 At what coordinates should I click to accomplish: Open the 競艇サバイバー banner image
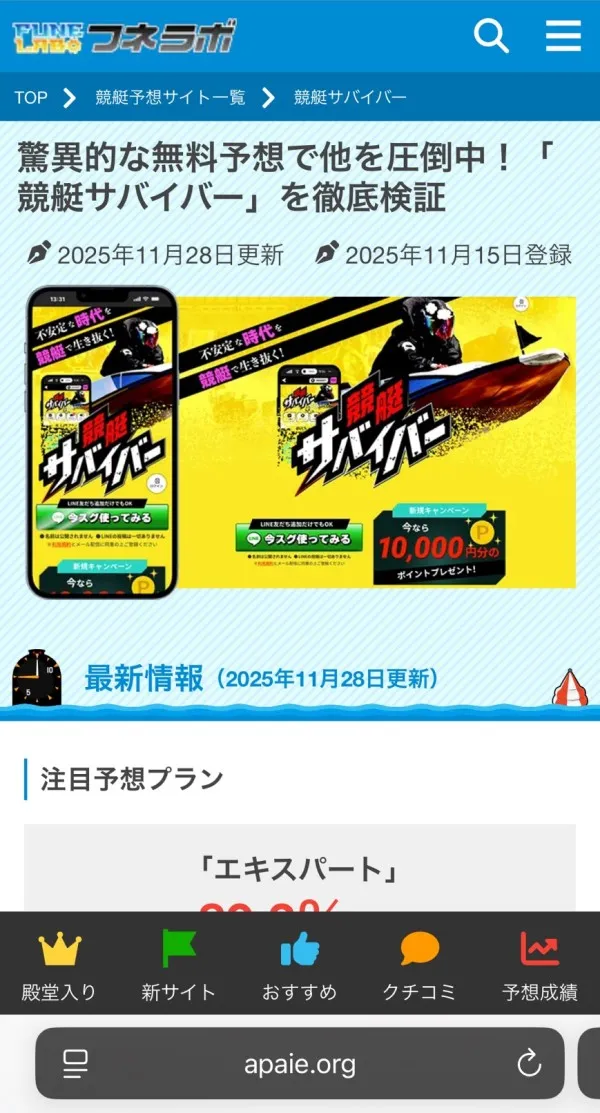tap(300, 445)
